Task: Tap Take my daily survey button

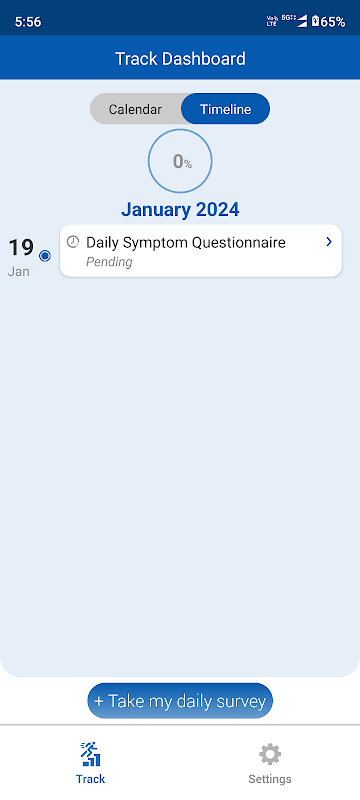Action: click(x=180, y=701)
